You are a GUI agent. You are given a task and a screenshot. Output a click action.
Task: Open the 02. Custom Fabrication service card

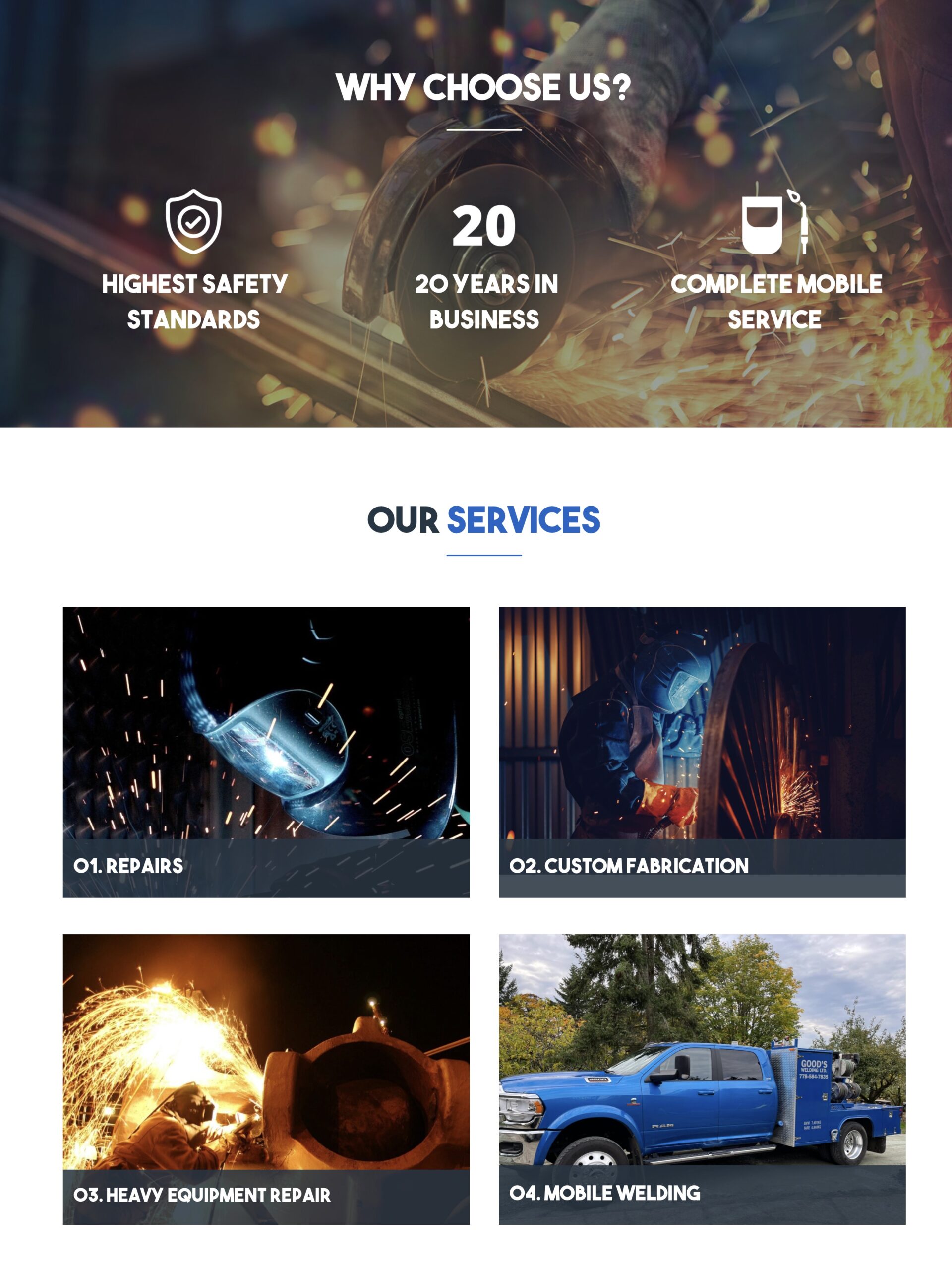click(x=701, y=752)
